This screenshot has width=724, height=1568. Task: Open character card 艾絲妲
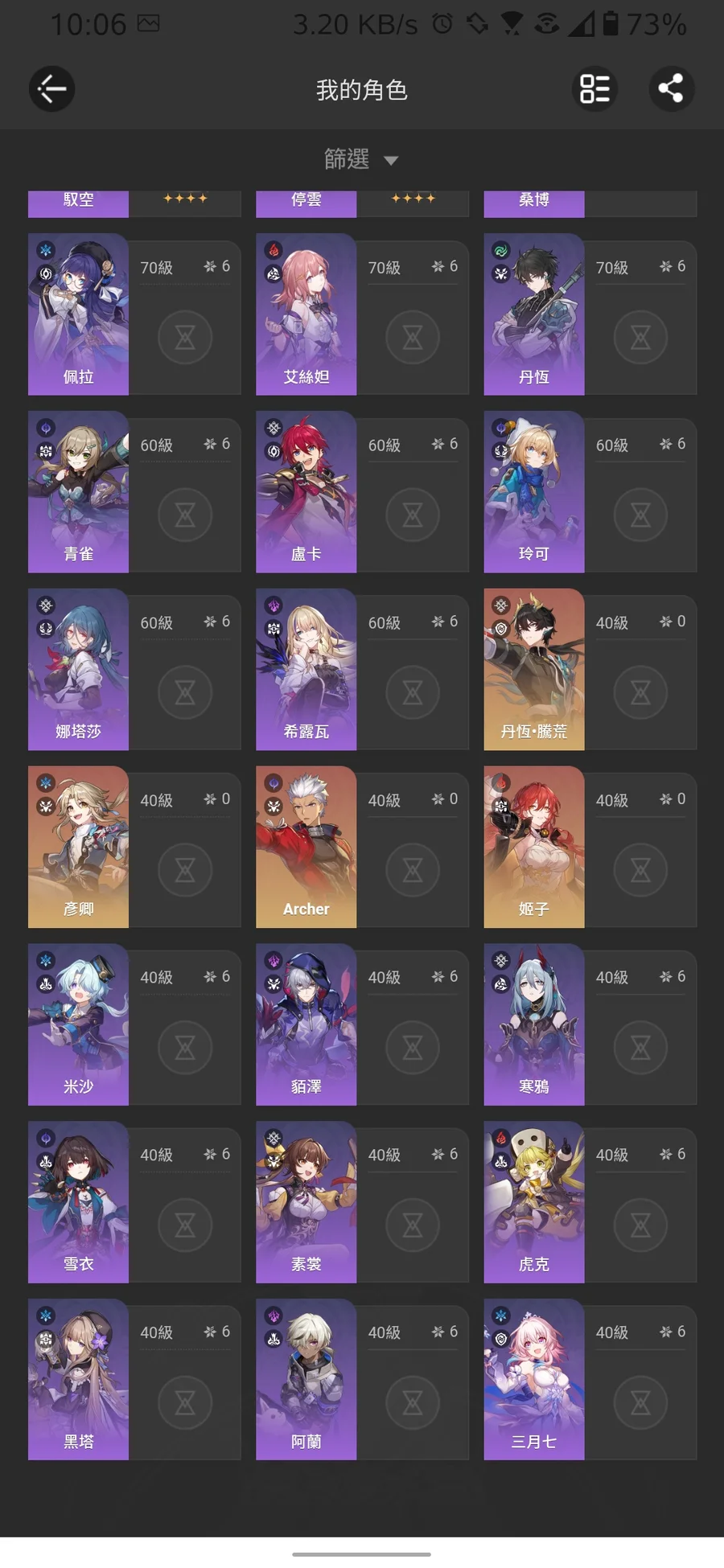(x=306, y=314)
